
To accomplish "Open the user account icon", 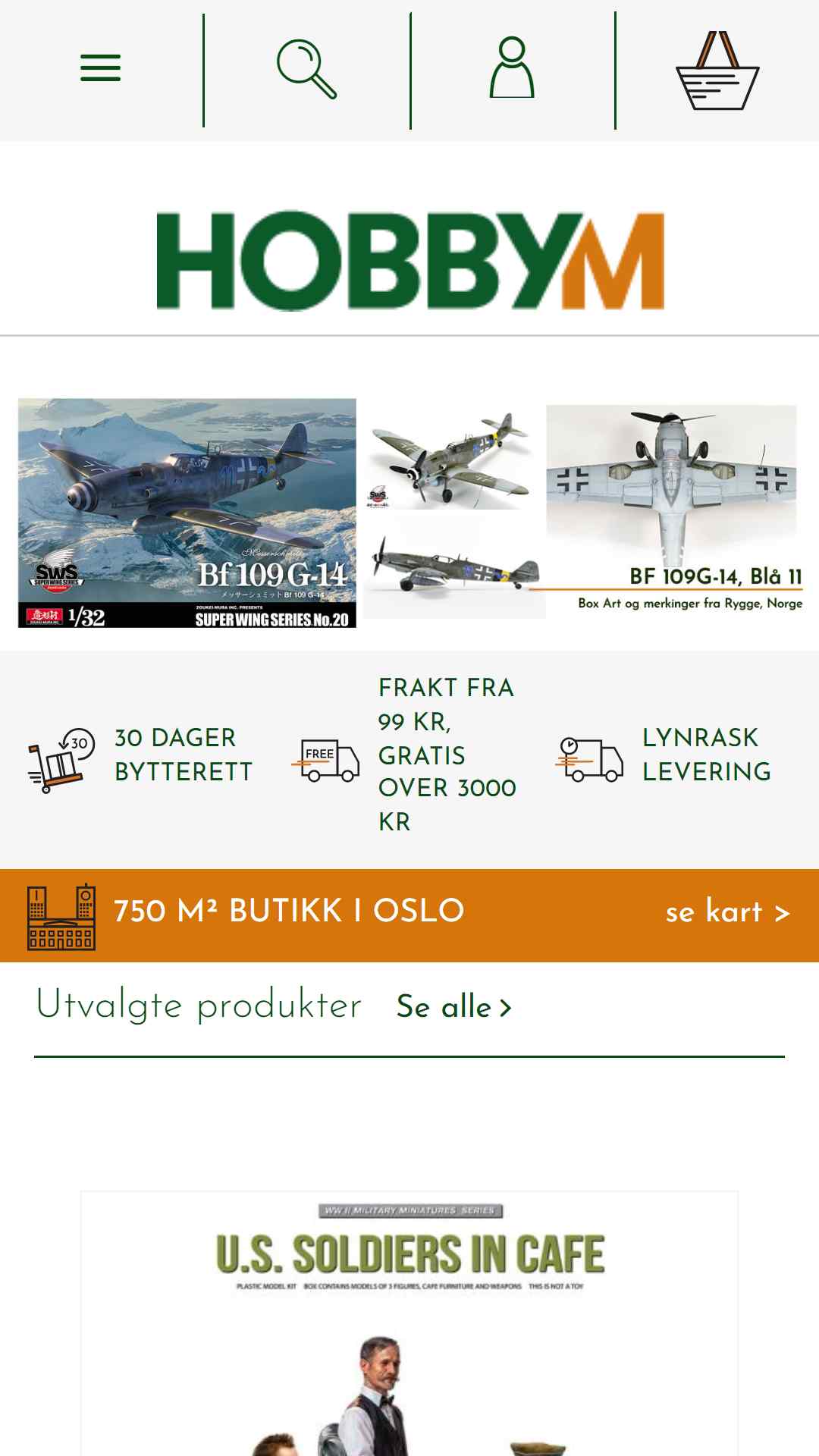I will pyautogui.click(x=512, y=67).
